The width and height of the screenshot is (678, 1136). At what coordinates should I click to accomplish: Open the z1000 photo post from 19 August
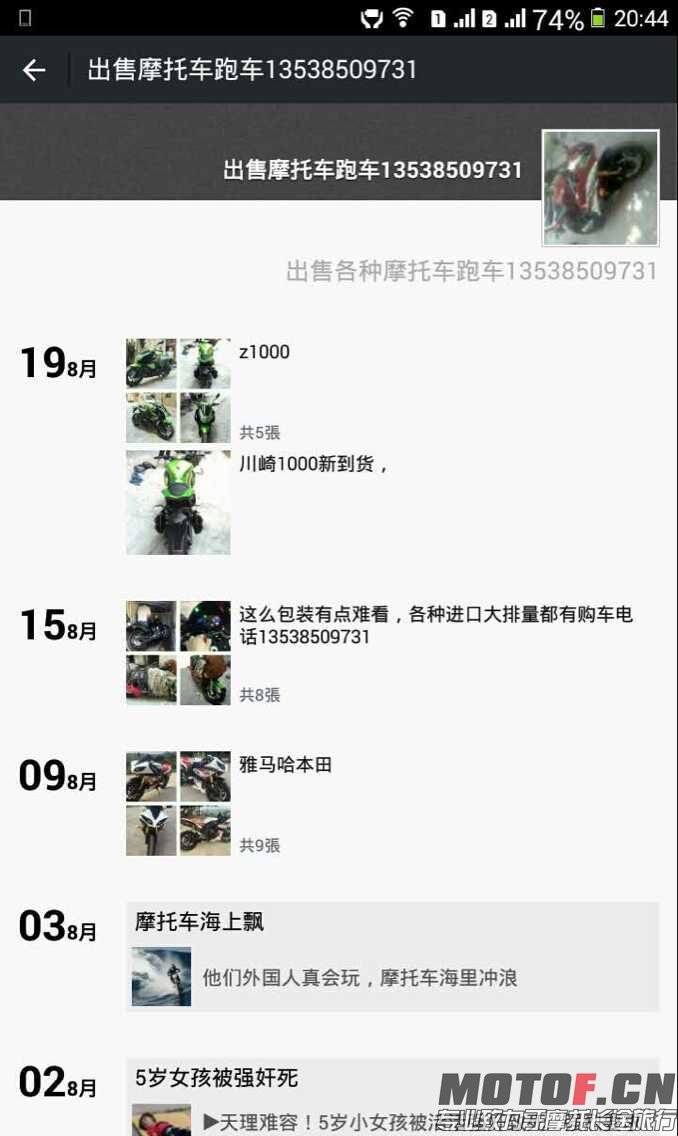(x=178, y=390)
